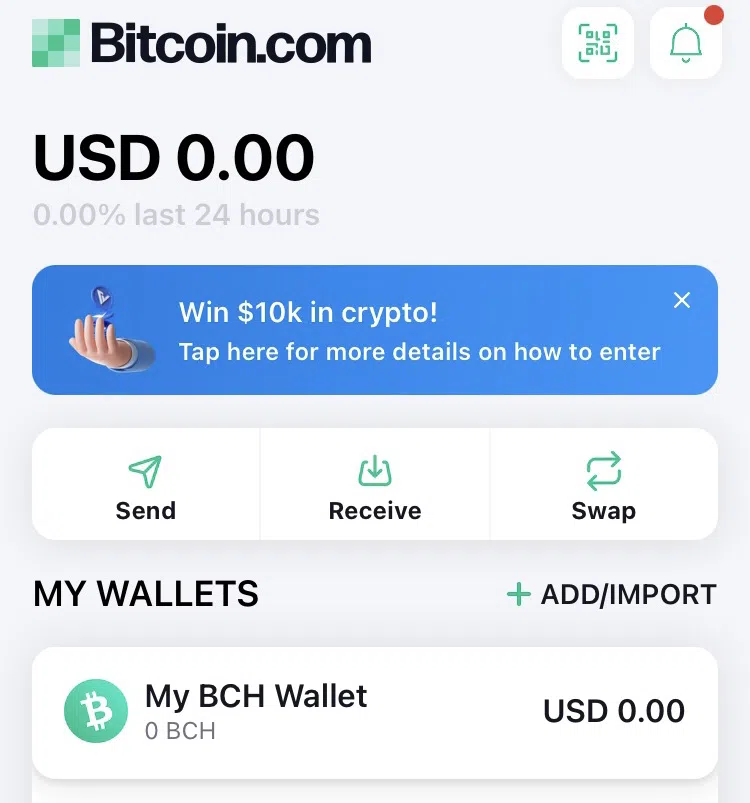750x803 pixels.
Task: Select Receive to get funds
Action: click(x=375, y=486)
